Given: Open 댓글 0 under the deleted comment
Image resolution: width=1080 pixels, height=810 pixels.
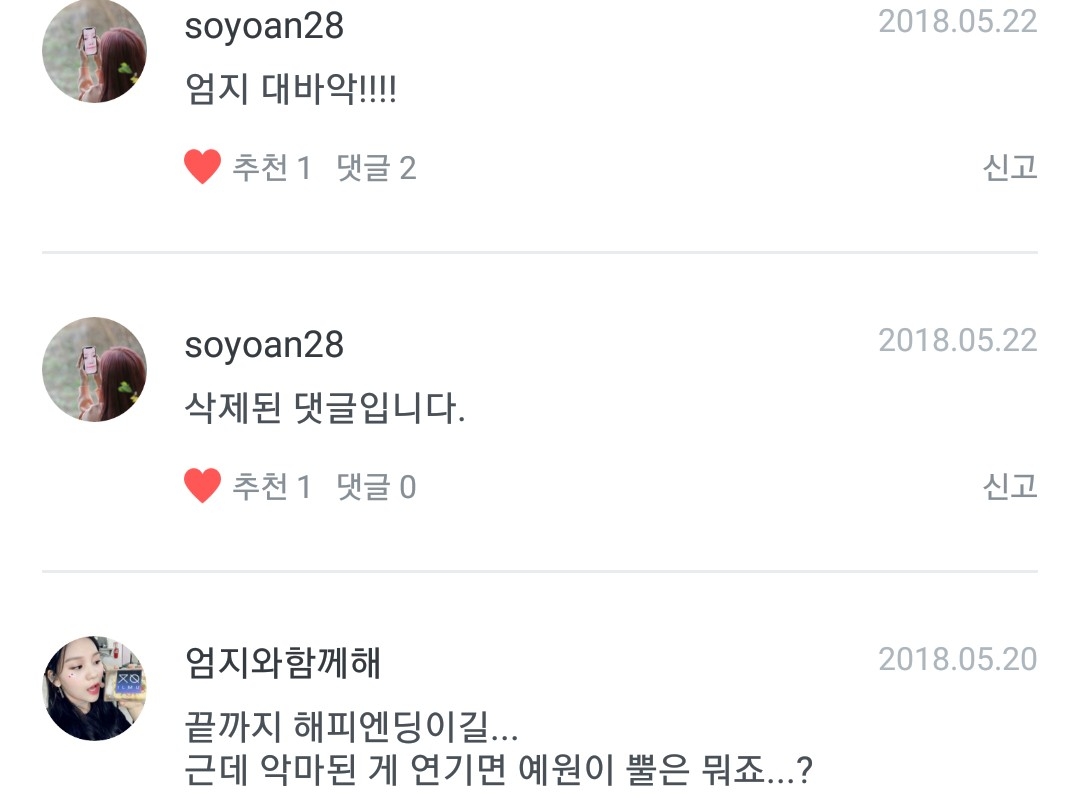Looking at the screenshot, I should 376,487.
